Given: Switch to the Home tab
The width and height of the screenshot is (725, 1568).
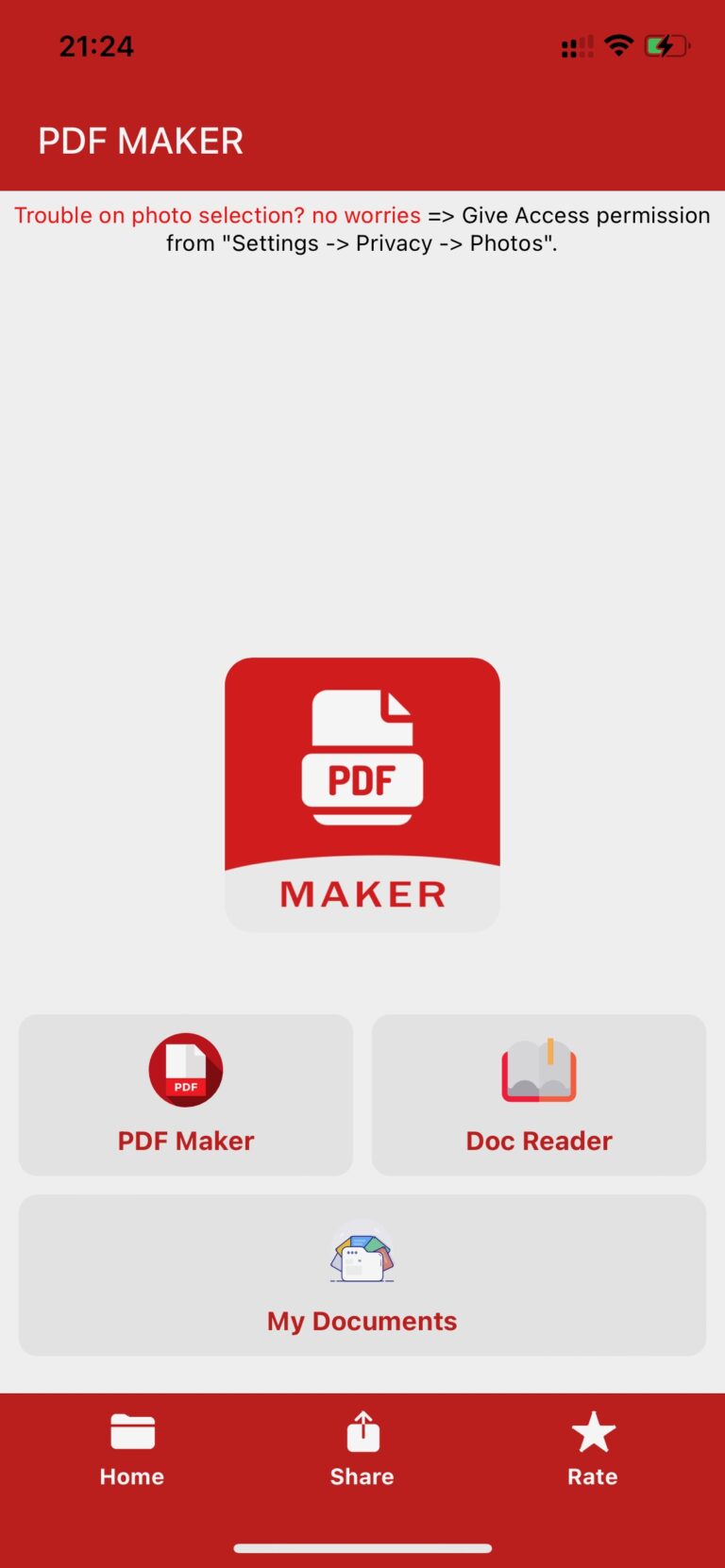Looking at the screenshot, I should (131, 1453).
